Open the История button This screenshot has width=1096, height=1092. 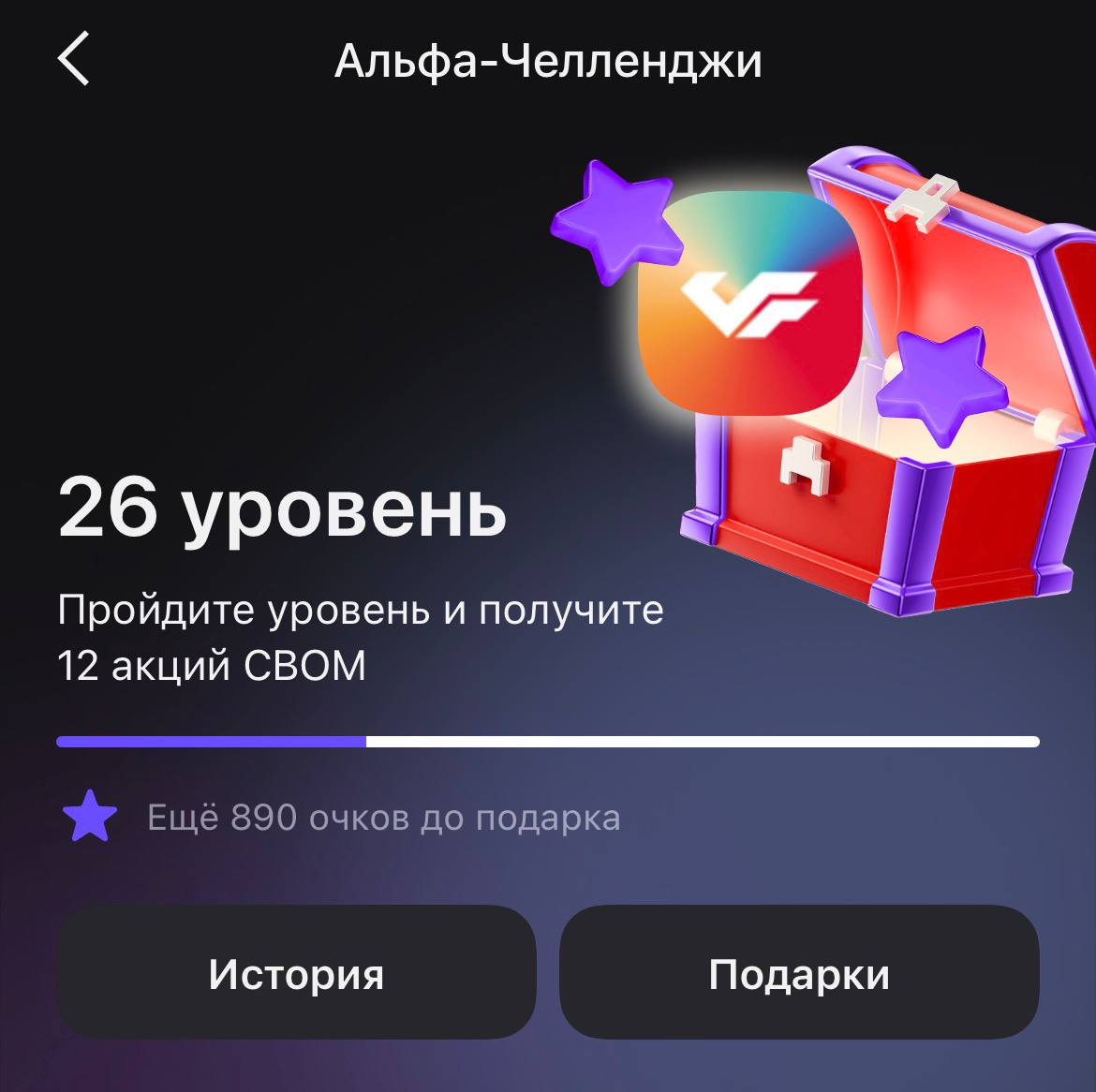[296, 973]
